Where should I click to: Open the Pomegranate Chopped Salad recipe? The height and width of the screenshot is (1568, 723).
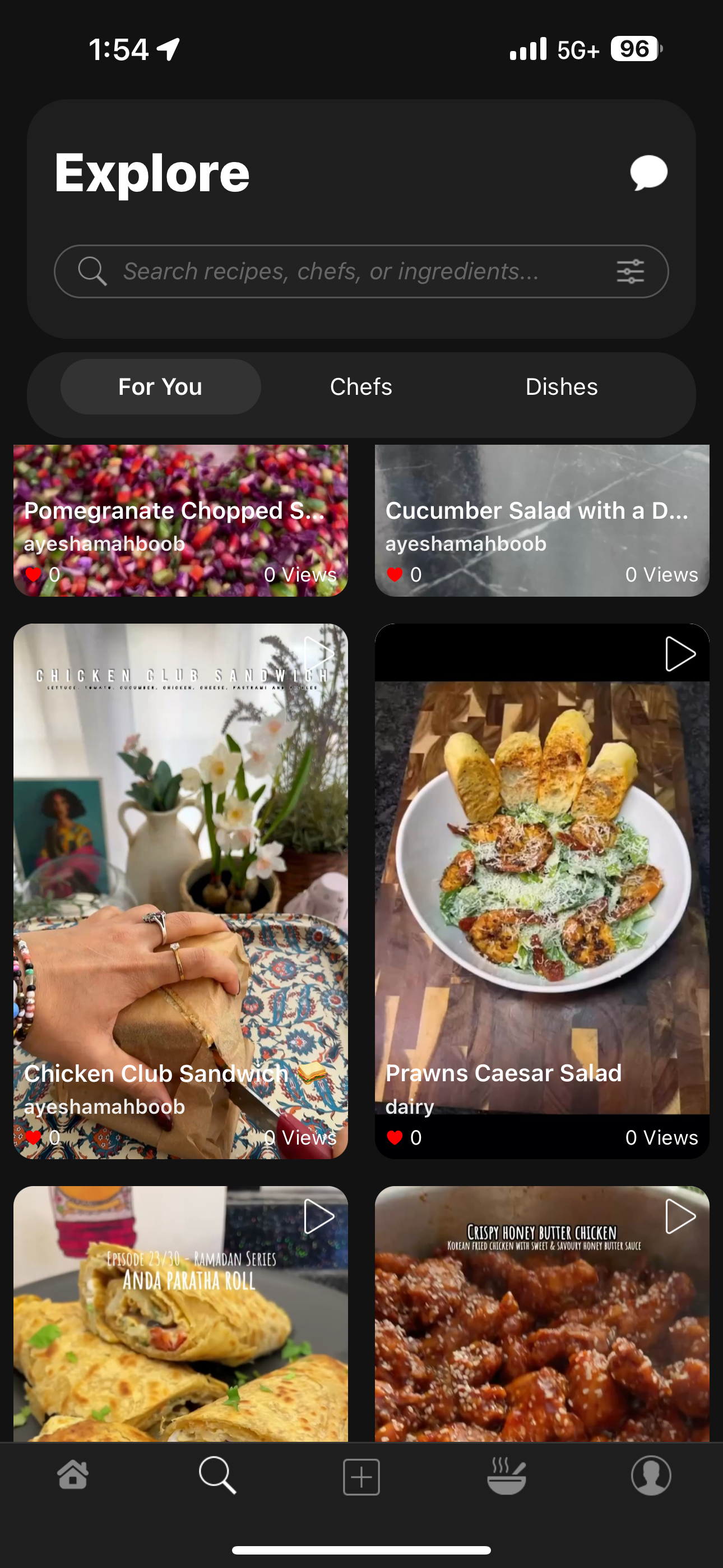(x=180, y=521)
